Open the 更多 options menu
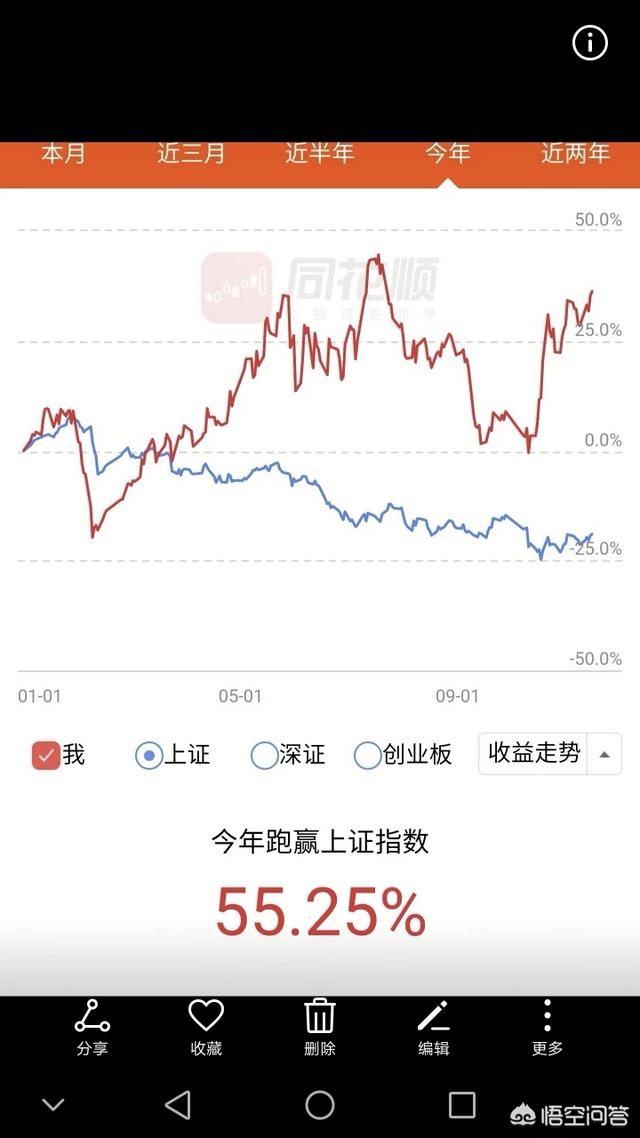This screenshot has width=640, height=1138. tap(547, 1026)
